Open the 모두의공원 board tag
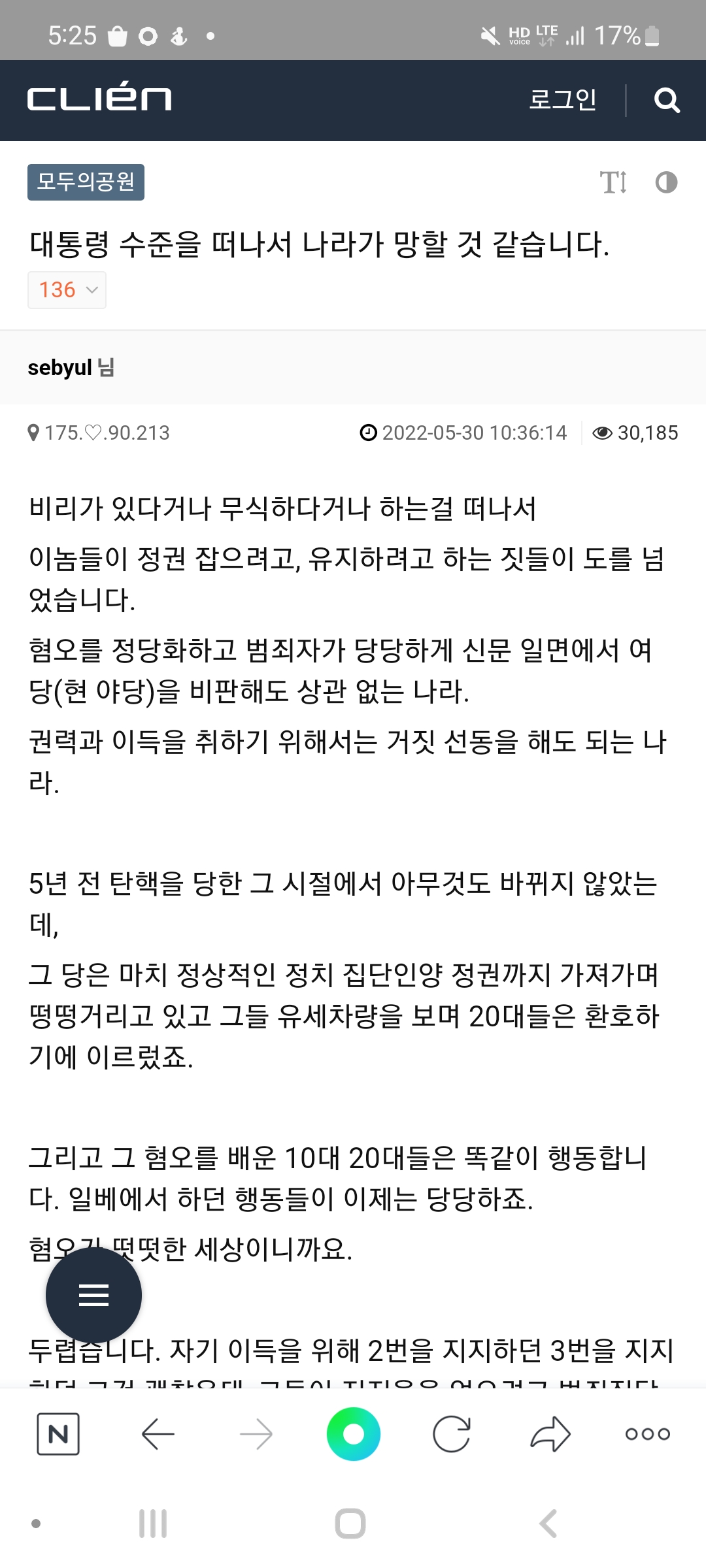This screenshot has width=706, height=1568. [x=86, y=182]
